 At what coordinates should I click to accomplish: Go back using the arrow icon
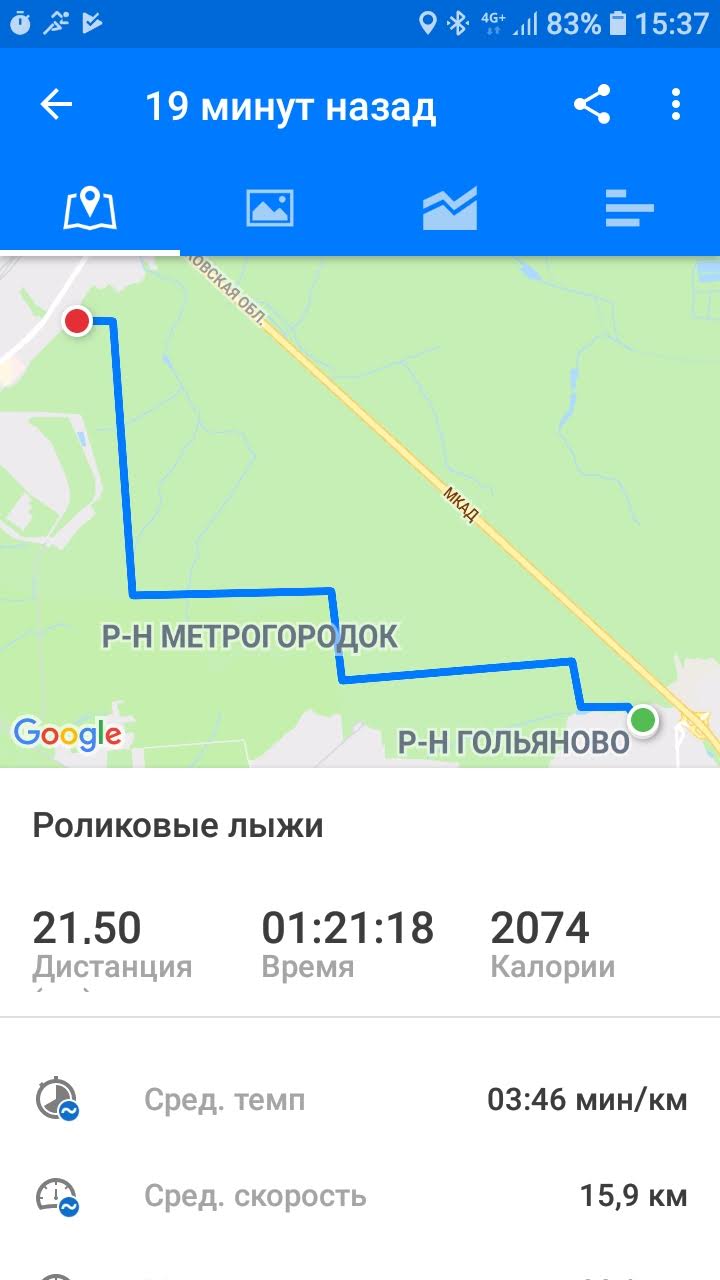tap(57, 105)
